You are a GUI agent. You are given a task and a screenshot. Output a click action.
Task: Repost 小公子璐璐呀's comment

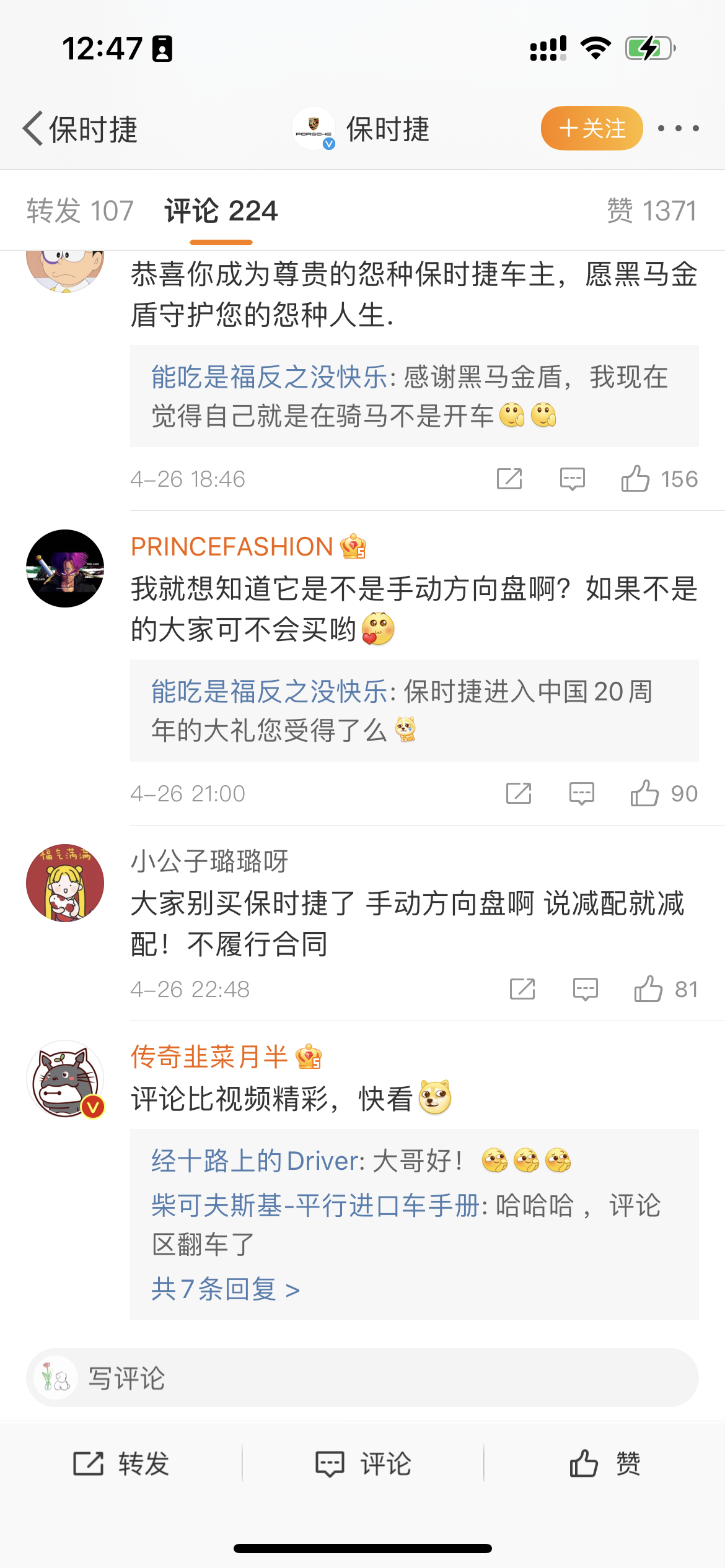[x=522, y=989]
